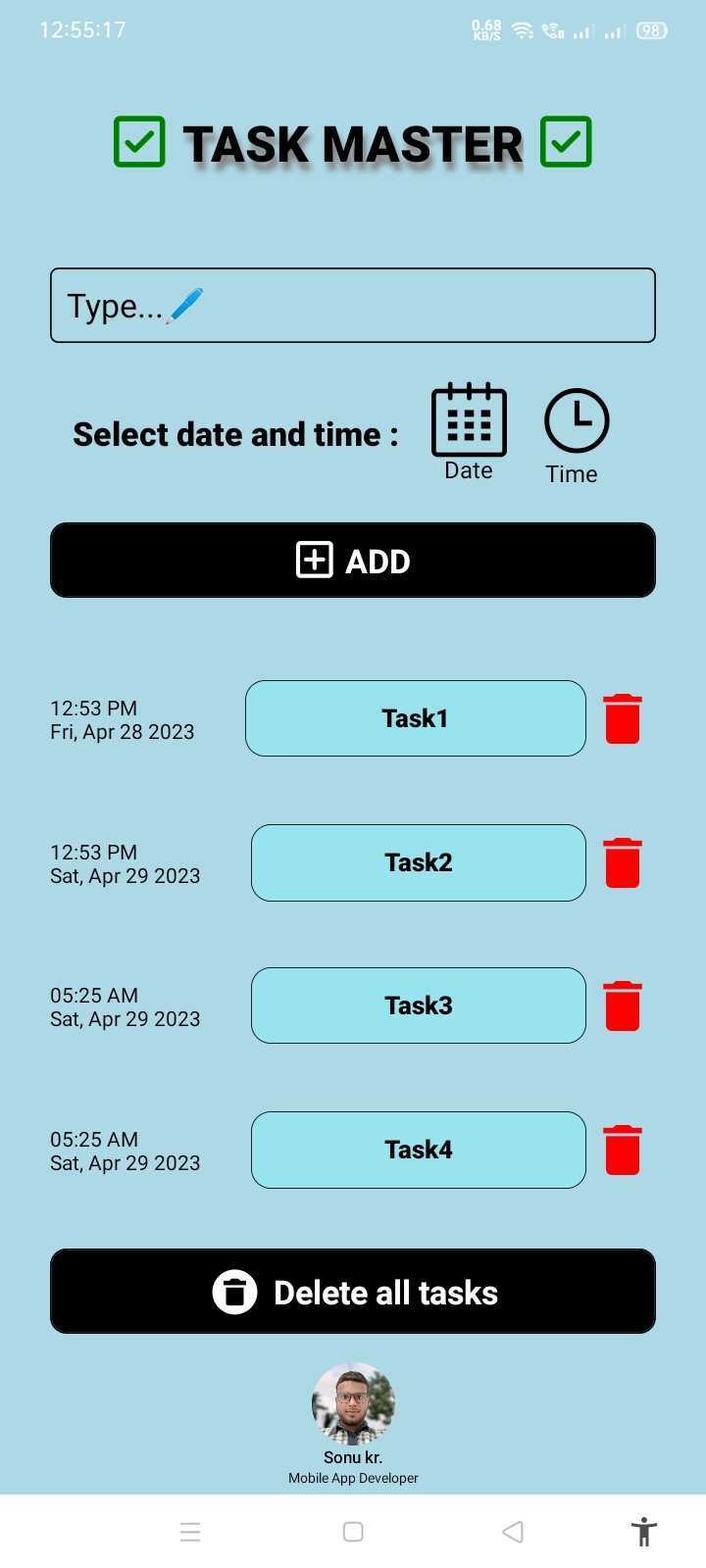The height and width of the screenshot is (1568, 706).
Task: Focus the Type... task input field
Action: [353, 305]
